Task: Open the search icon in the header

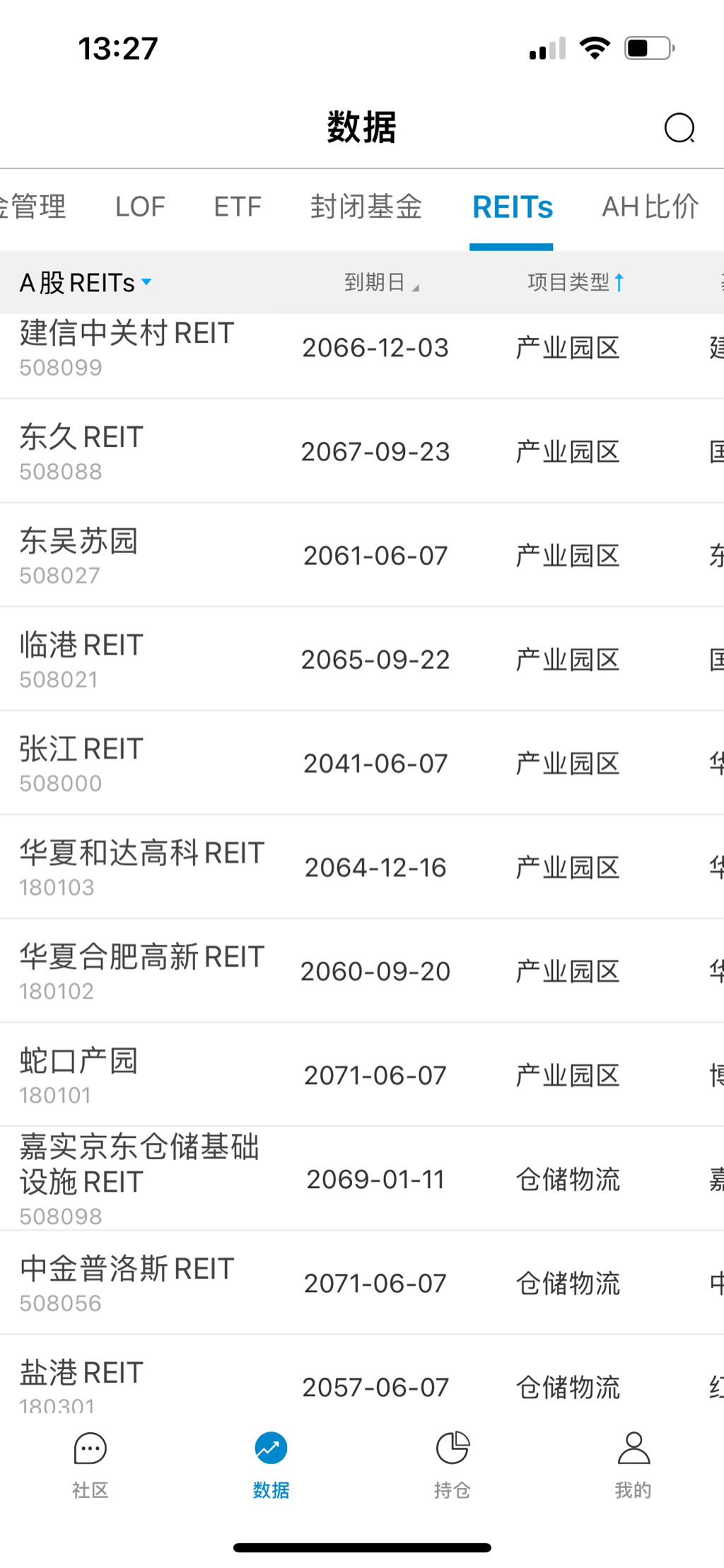Action: (679, 128)
